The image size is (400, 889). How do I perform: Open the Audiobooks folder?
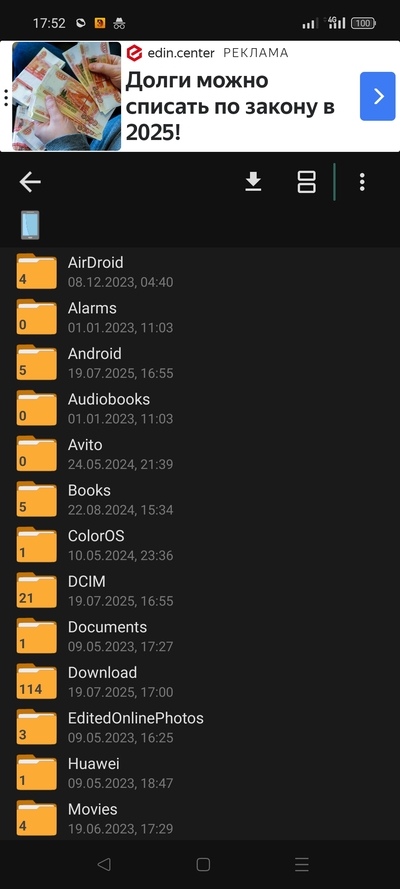click(200, 408)
